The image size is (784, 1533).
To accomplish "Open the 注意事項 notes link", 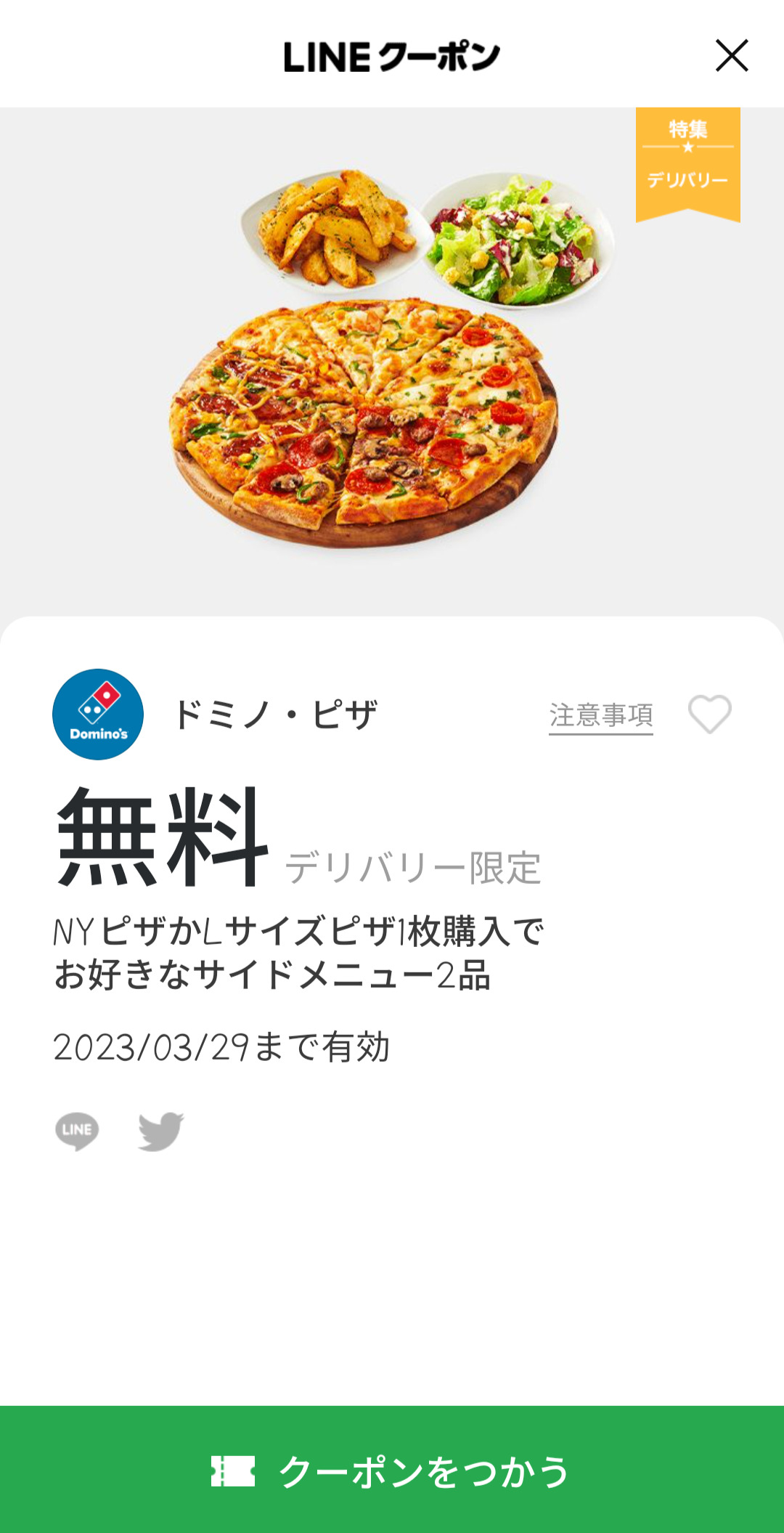I will [x=600, y=715].
